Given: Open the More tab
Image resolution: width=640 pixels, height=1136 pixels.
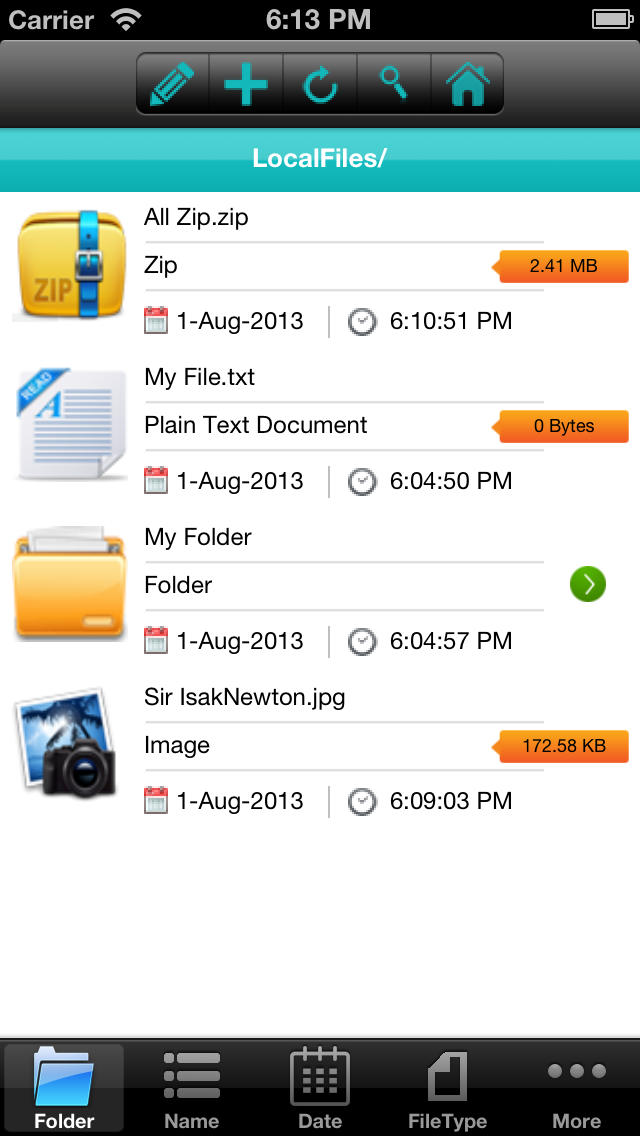Looking at the screenshot, I should [x=576, y=1088].
